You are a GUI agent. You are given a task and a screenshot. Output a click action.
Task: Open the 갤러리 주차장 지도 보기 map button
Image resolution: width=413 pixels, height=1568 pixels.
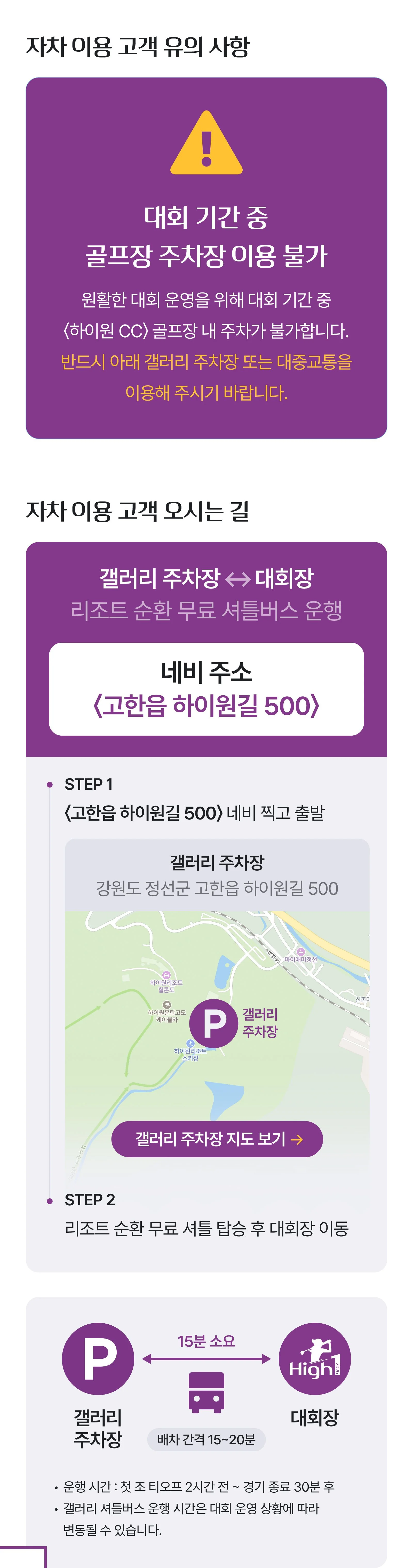click(x=217, y=1139)
